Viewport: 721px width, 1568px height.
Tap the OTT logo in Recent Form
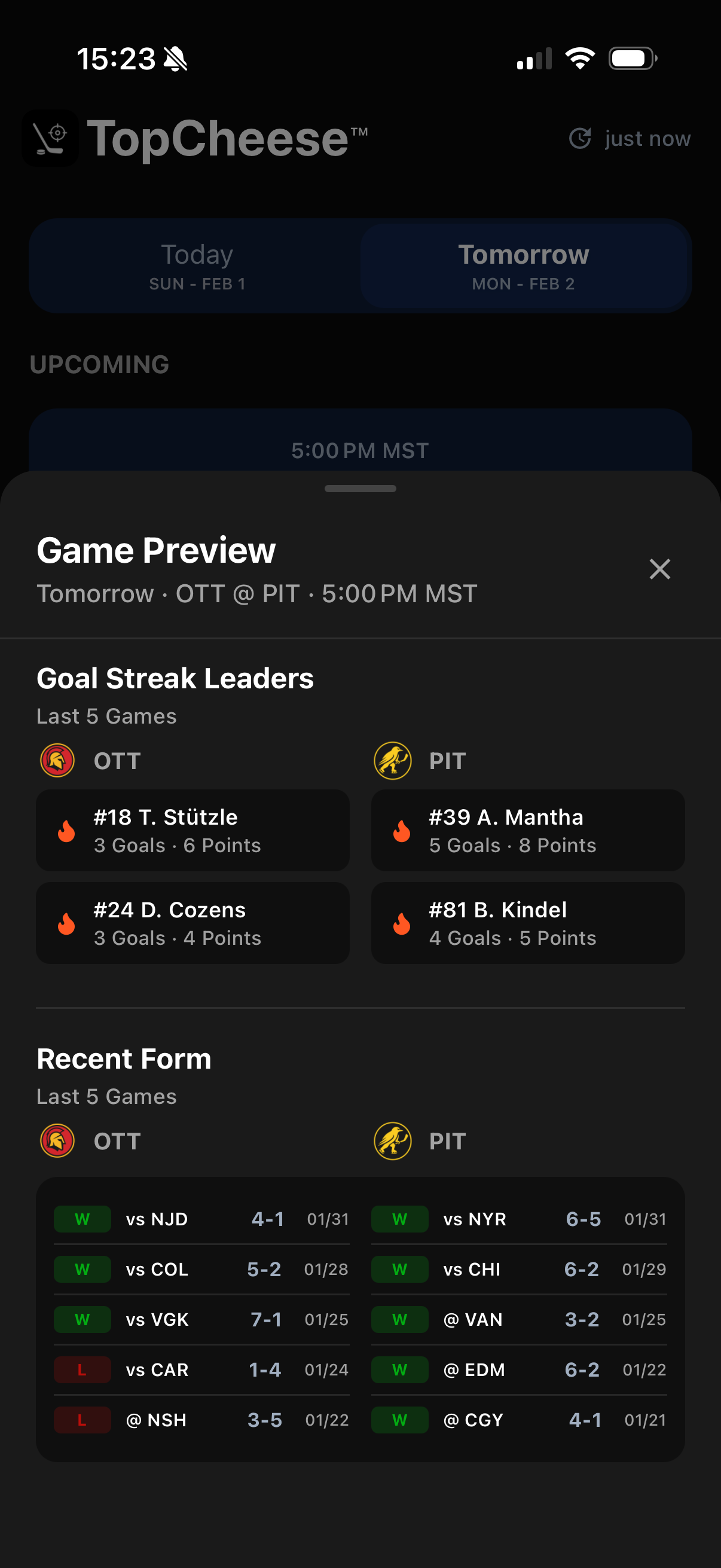(57, 1141)
